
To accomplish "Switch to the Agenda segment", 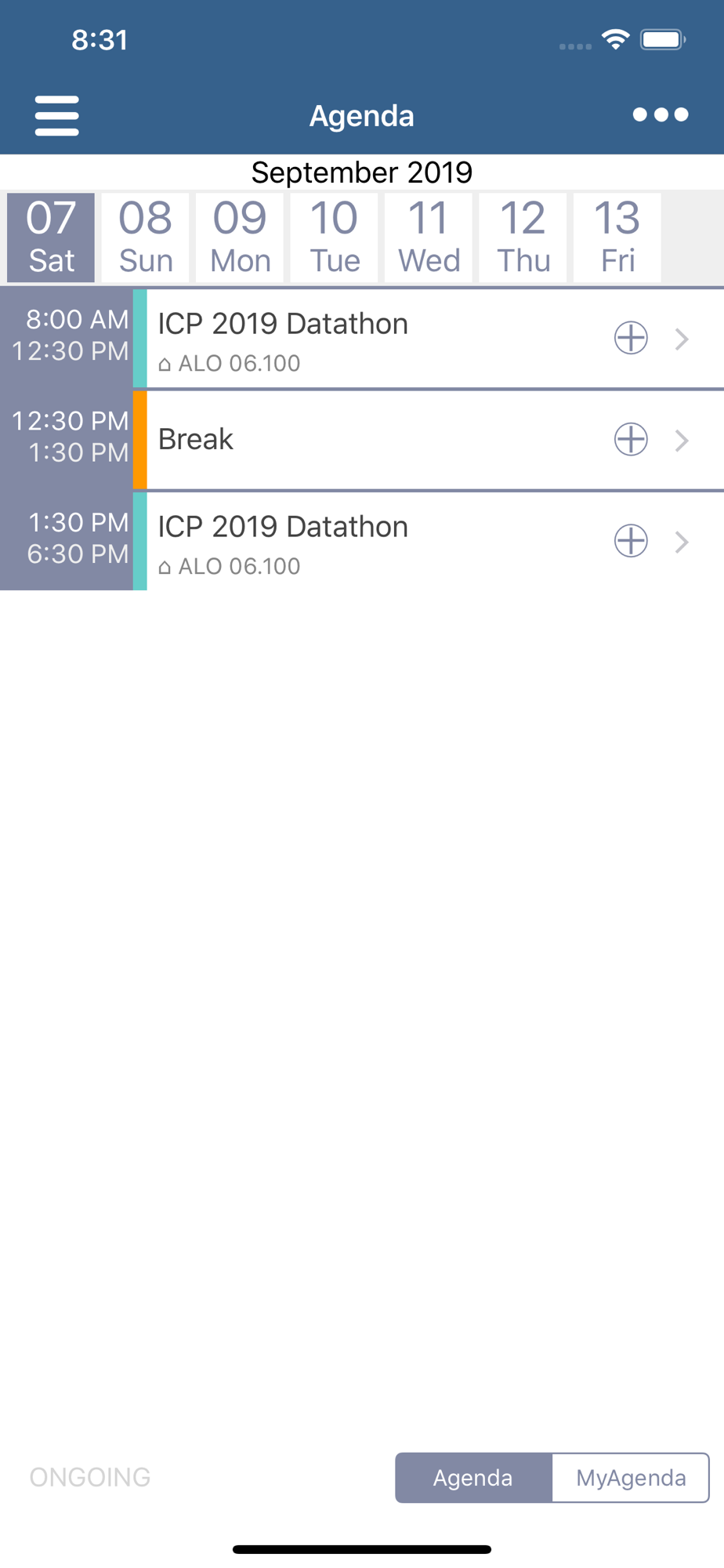I will (473, 1478).
